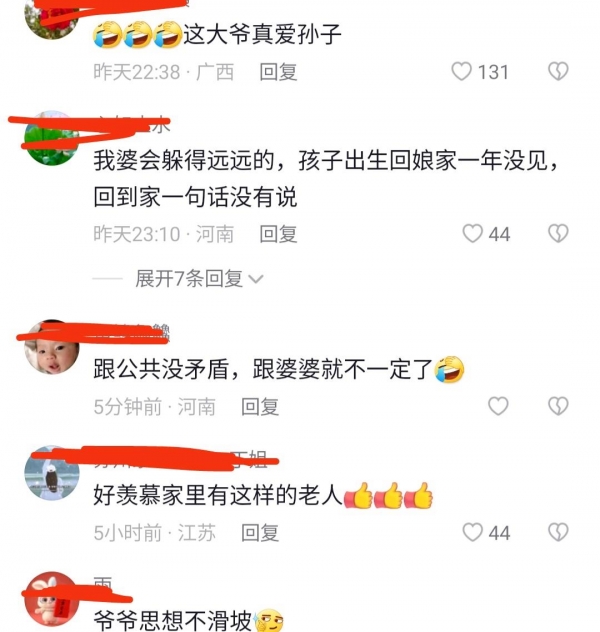
Task: Open the rabbit avatar commenter's profile
Action: 51,598
